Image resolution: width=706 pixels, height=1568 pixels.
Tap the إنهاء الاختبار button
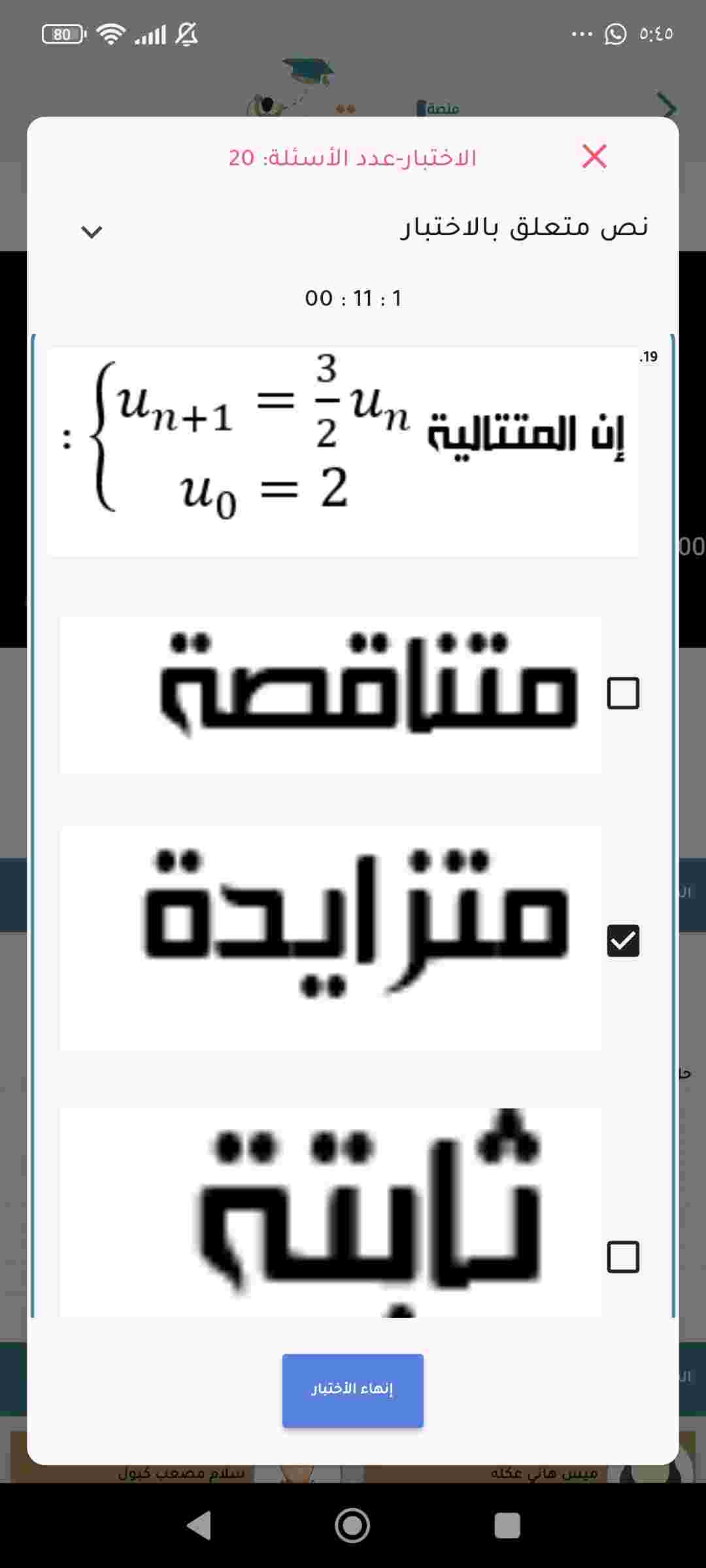pyautogui.click(x=352, y=1390)
